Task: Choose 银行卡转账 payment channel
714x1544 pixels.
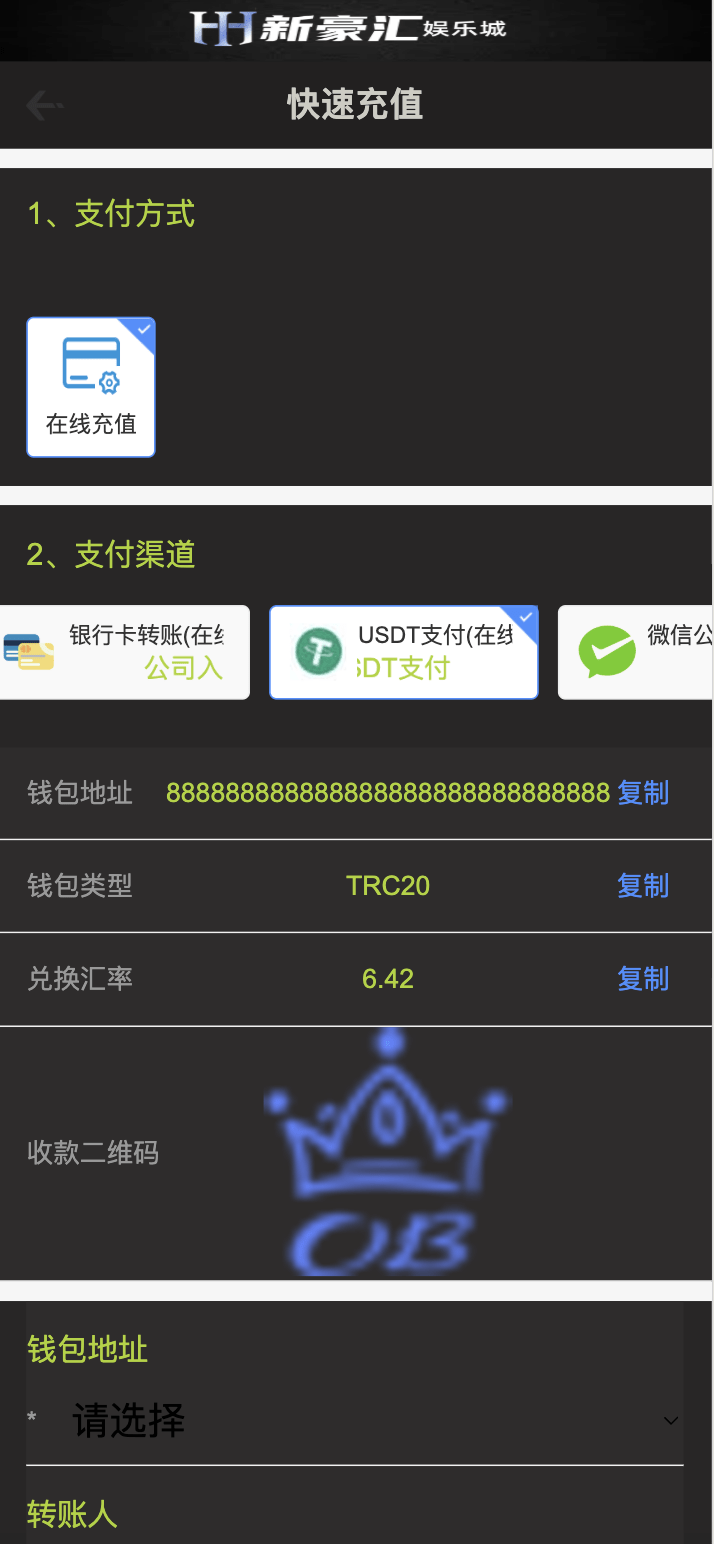Action: [125, 652]
